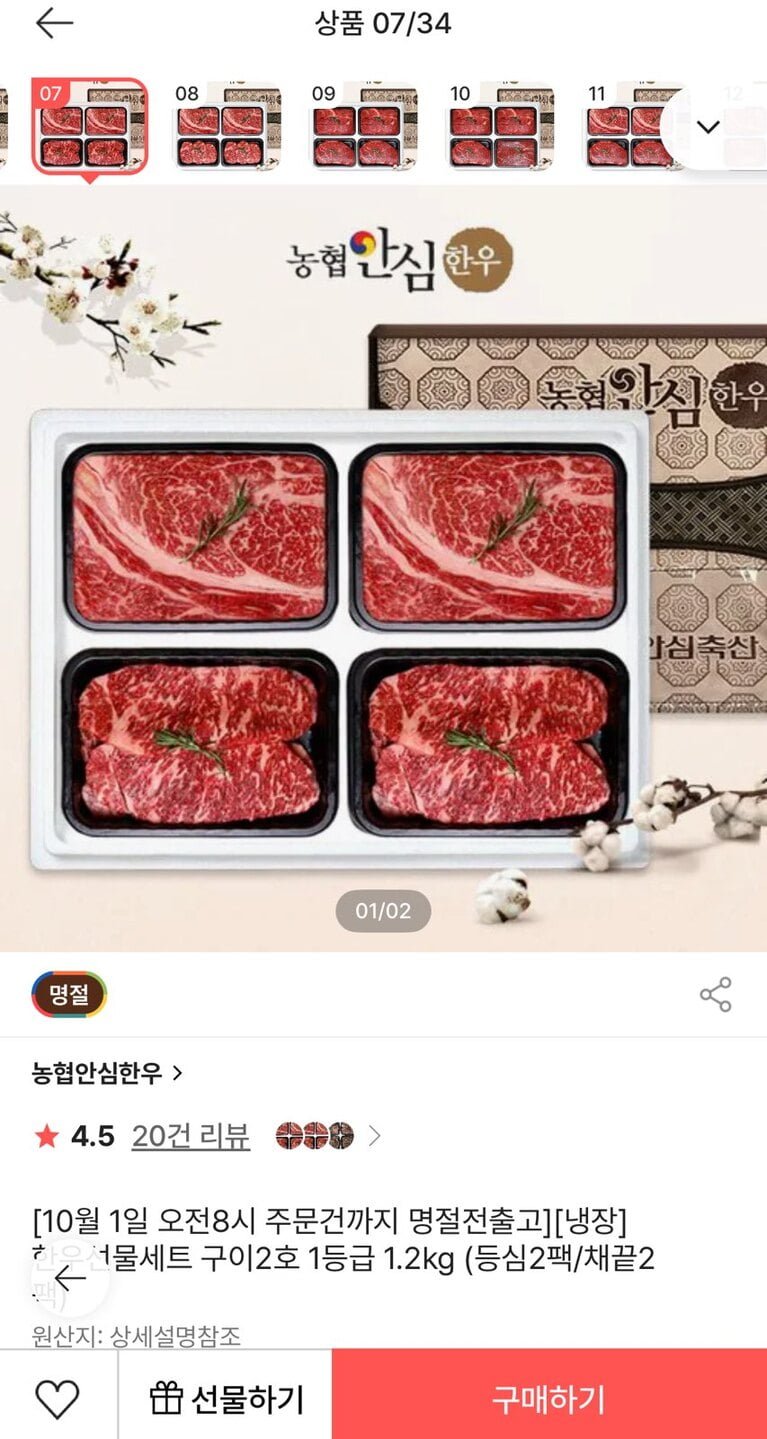Go back using the top arrow

point(54,24)
